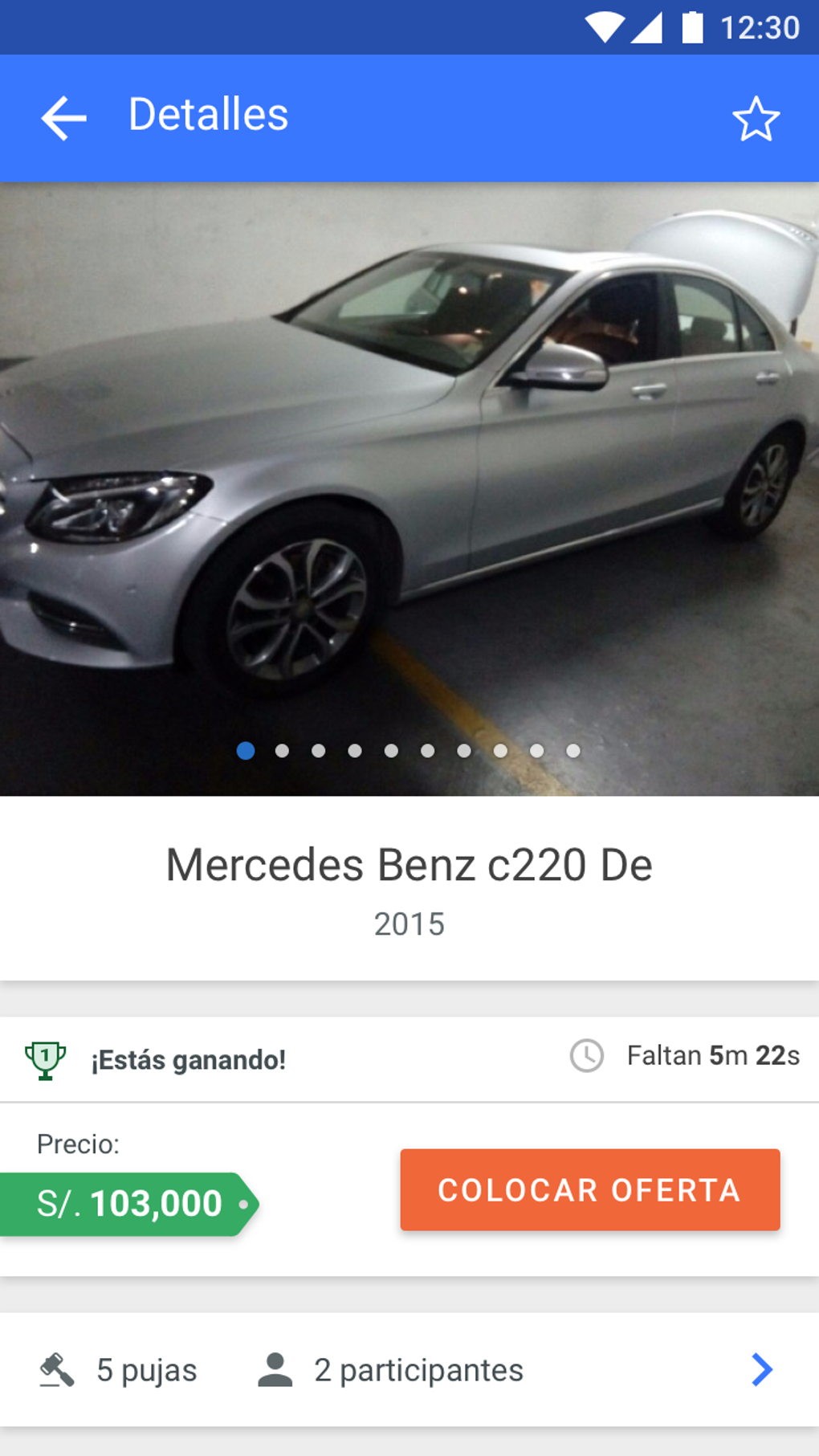This screenshot has width=819, height=1456.
Task: Open the Mercedes Benz car photo
Action: point(409,482)
